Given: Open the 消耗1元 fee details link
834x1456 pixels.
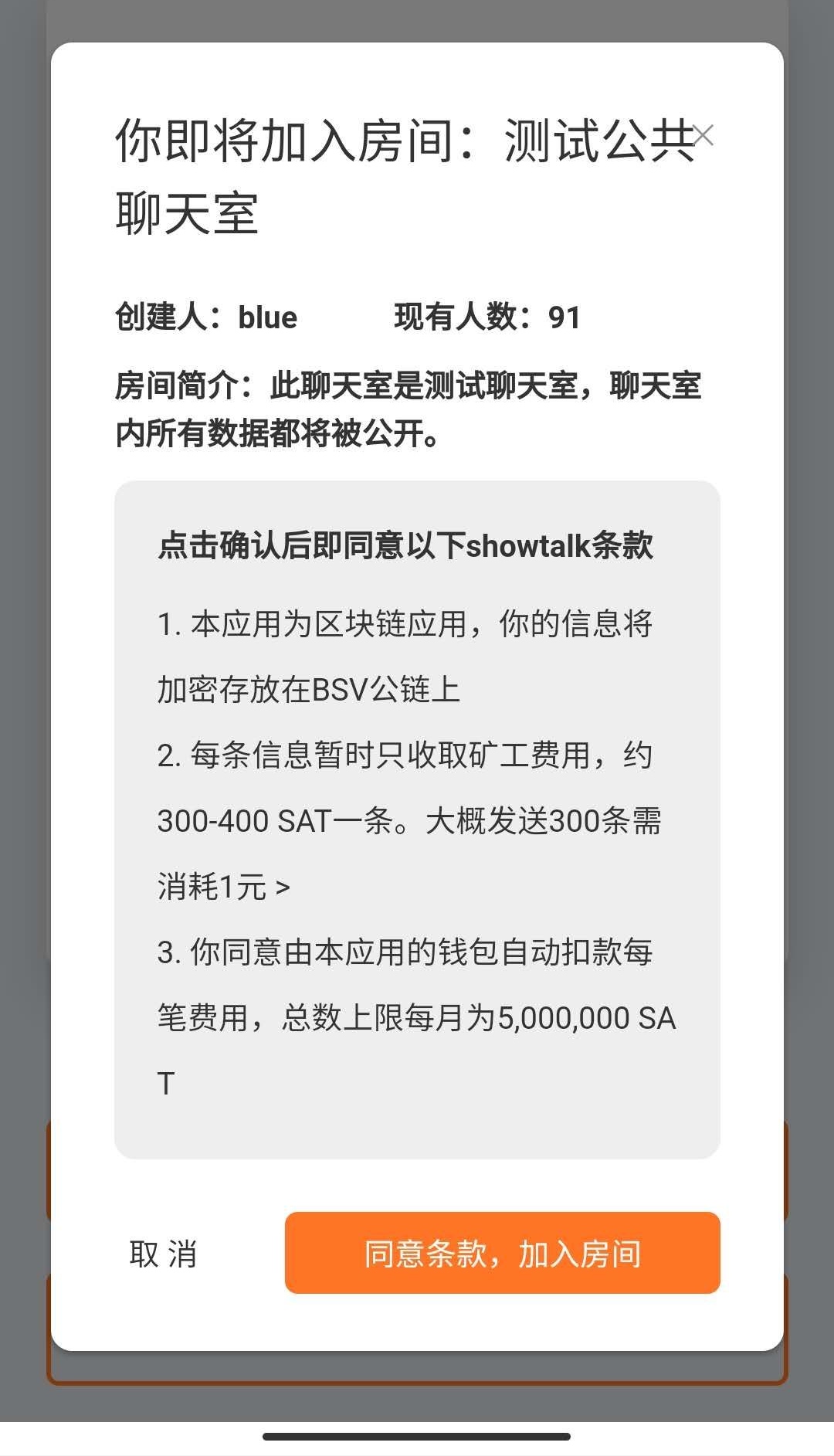Looking at the screenshot, I should (224, 887).
